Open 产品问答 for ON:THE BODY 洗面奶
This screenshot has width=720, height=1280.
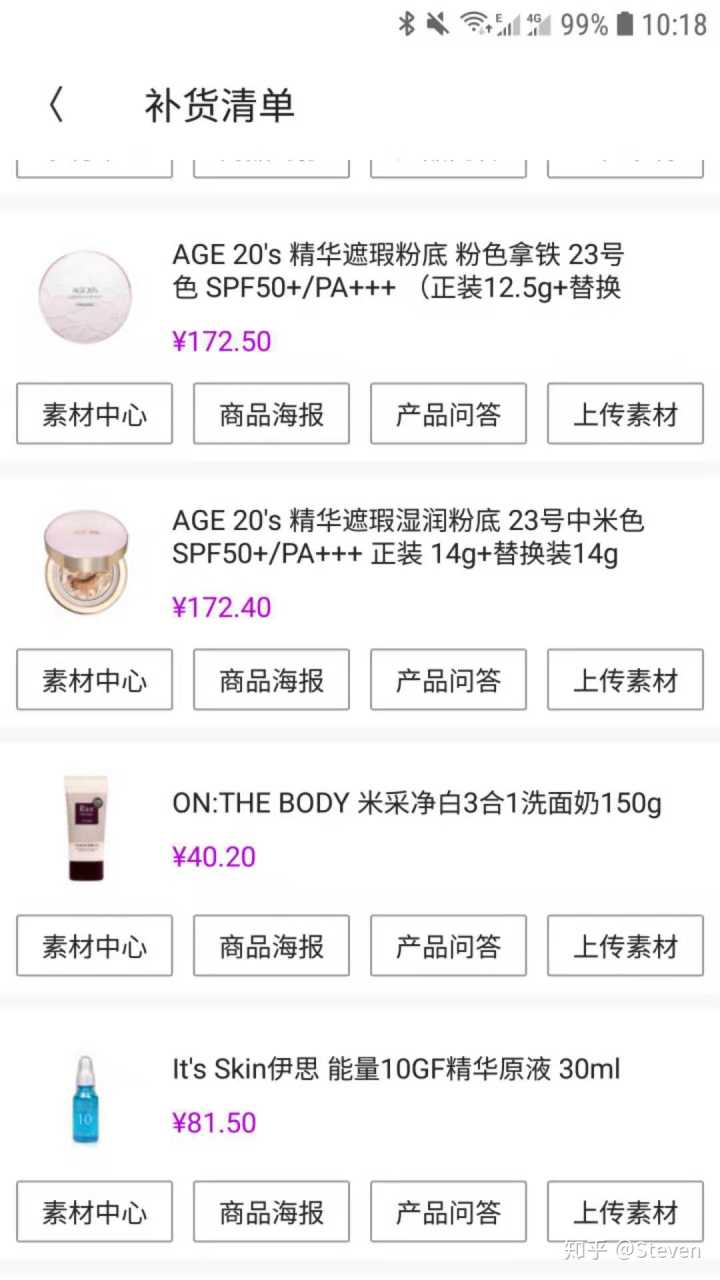[448, 946]
